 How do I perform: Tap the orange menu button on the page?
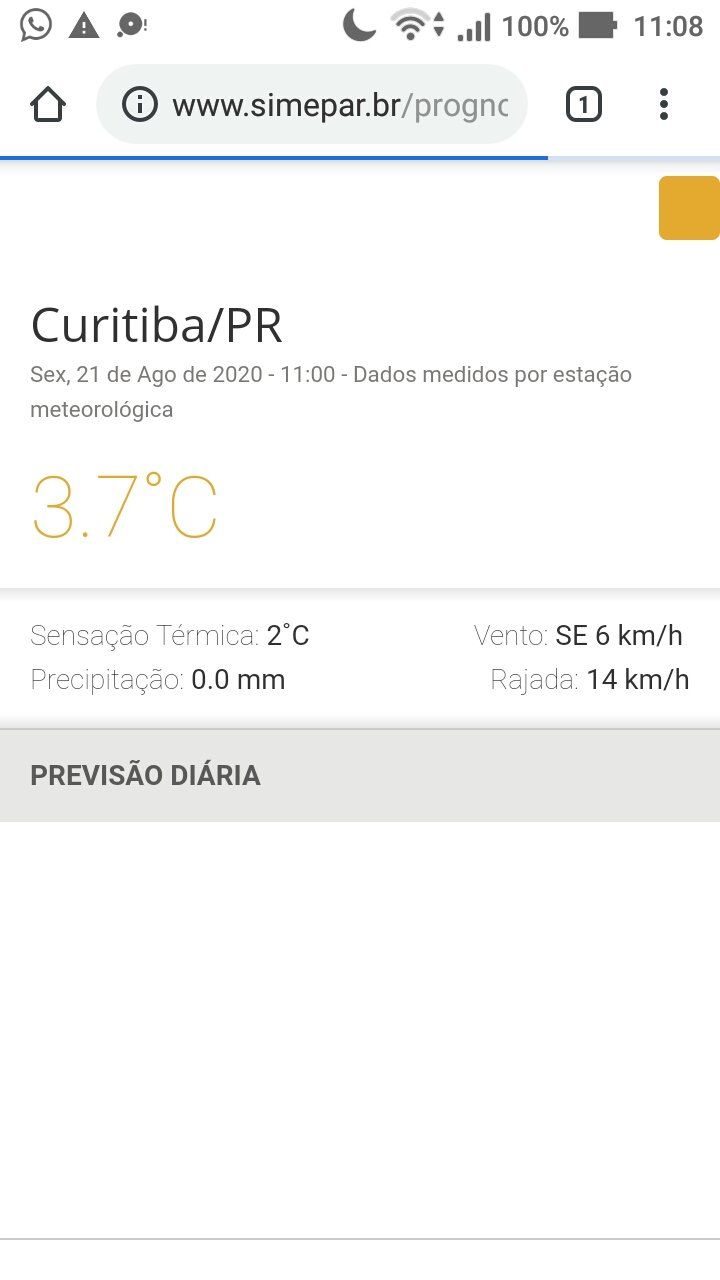(689, 208)
